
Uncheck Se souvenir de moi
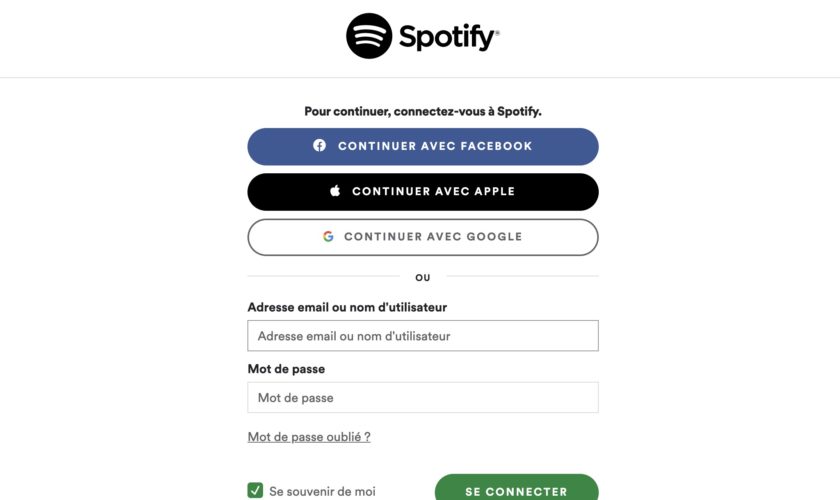click(256, 490)
